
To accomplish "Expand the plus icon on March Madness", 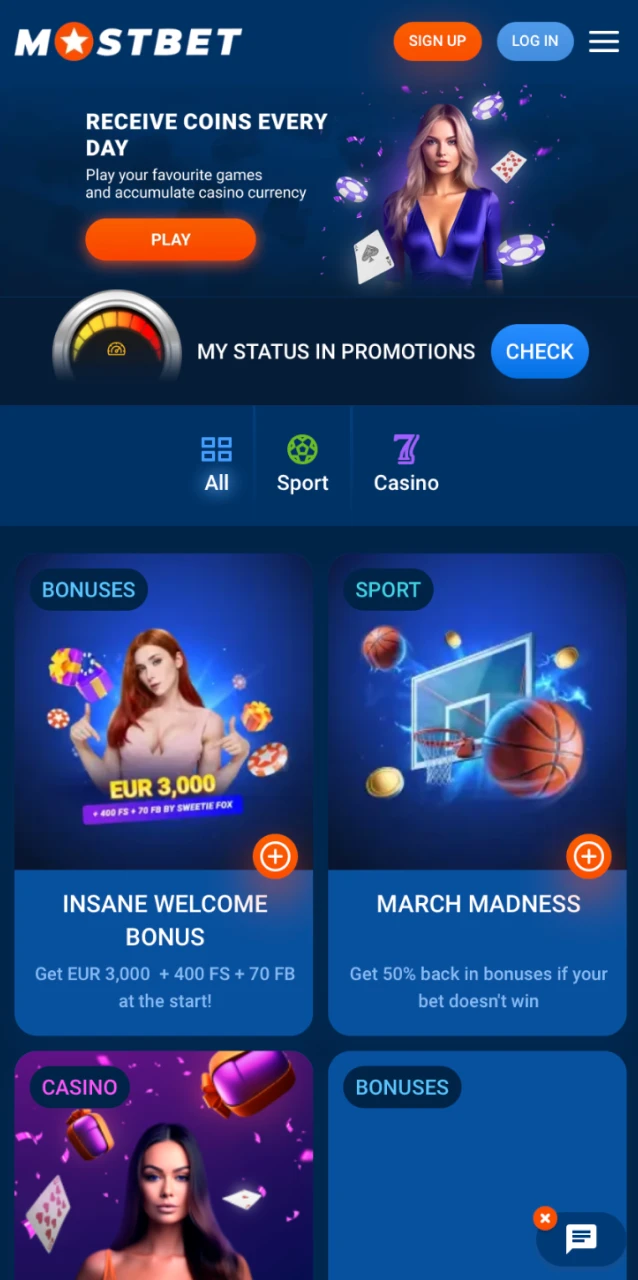I will (589, 856).
